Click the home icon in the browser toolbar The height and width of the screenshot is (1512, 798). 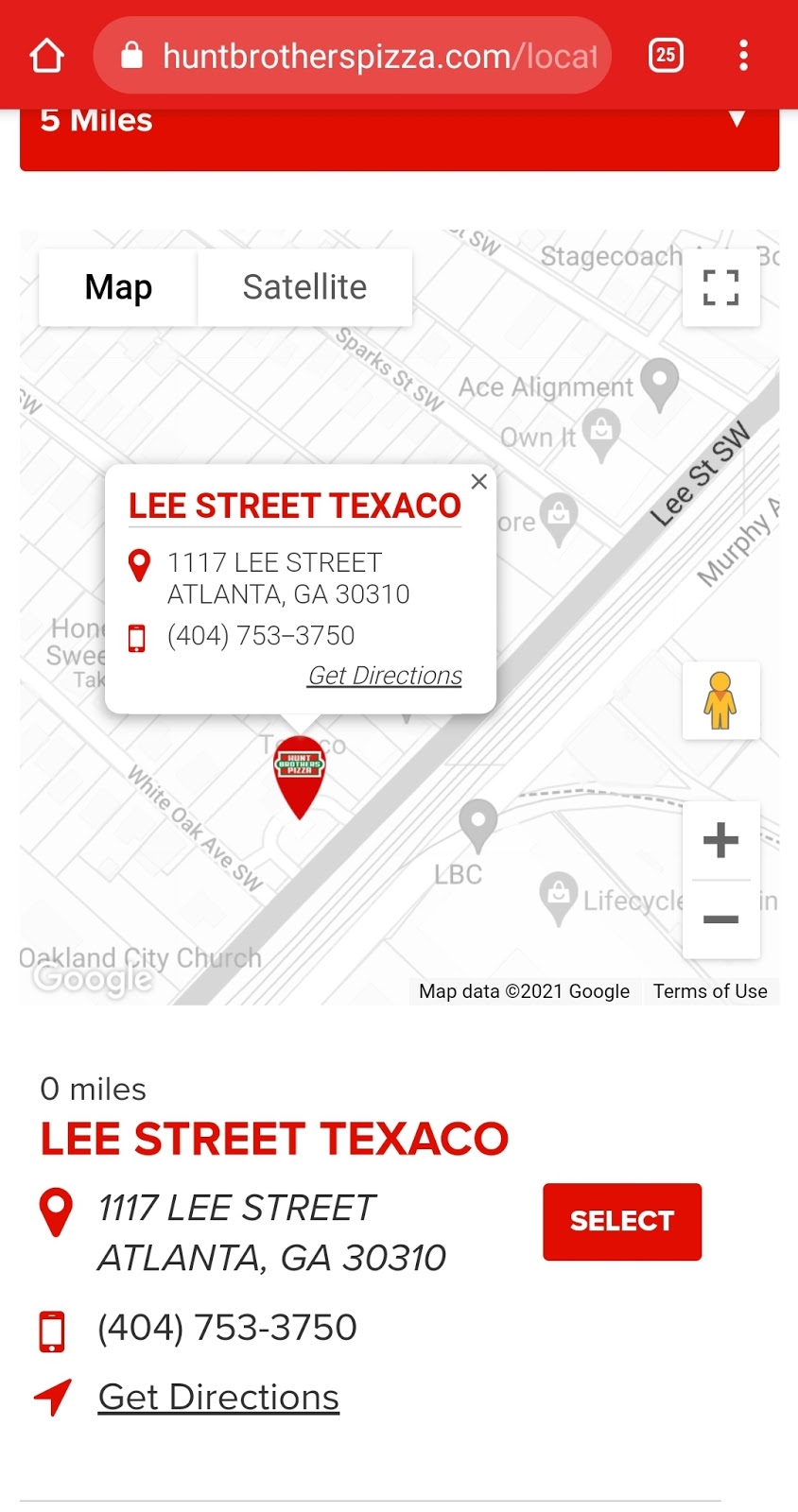46,54
